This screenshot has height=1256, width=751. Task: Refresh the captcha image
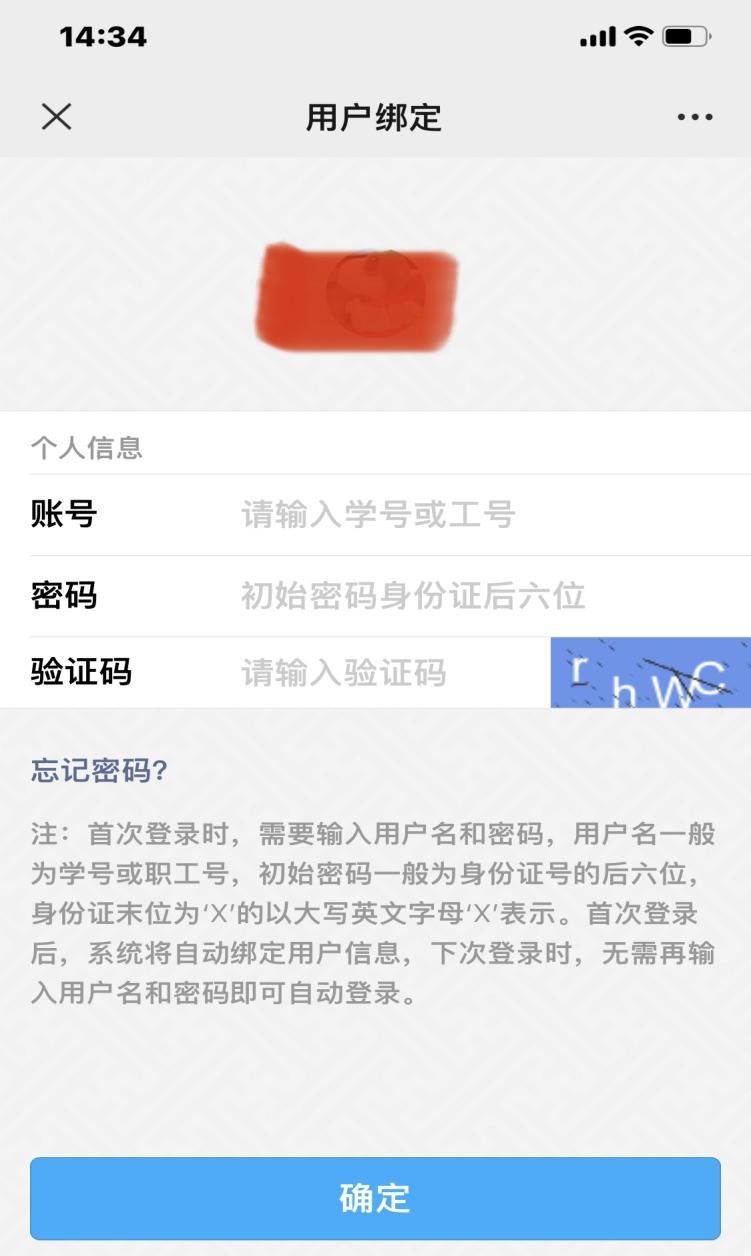coord(650,673)
